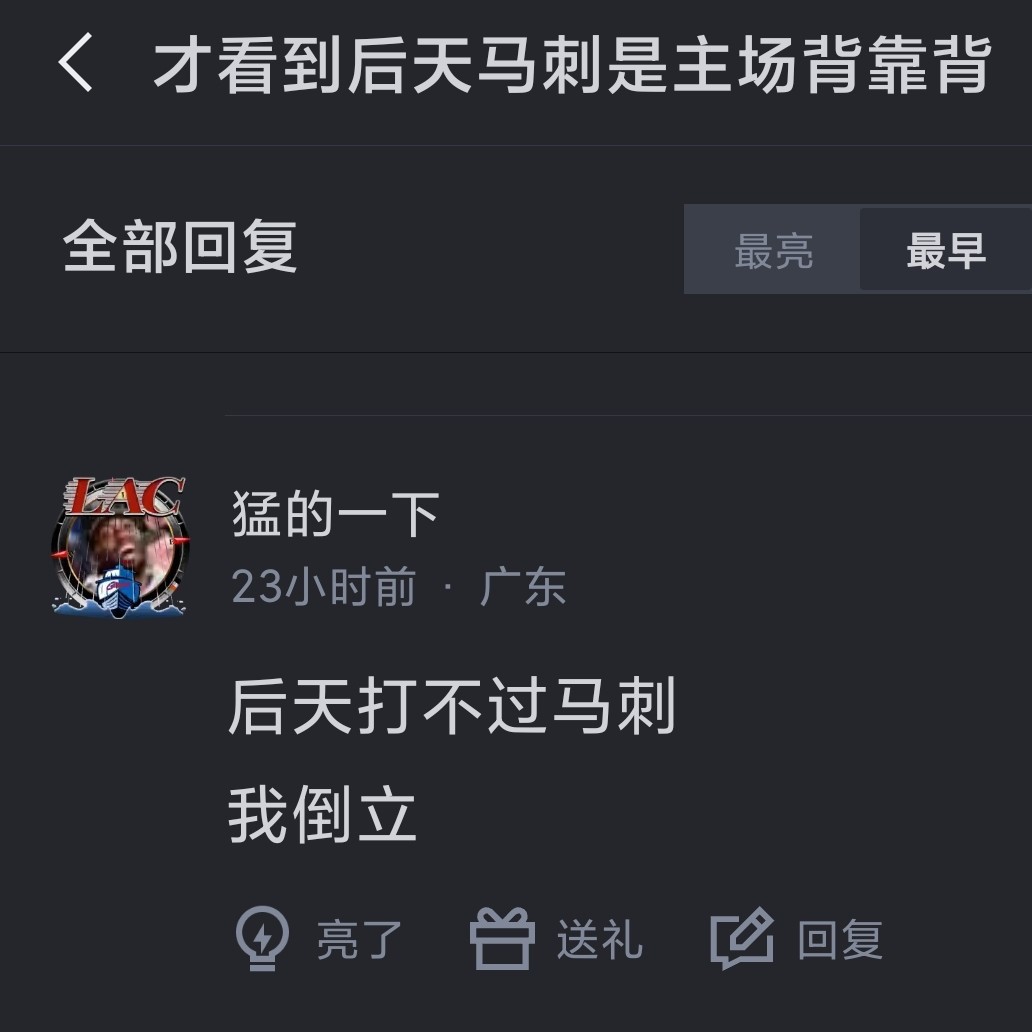
Task: Switch sorting to 最亮
Action: click(773, 250)
